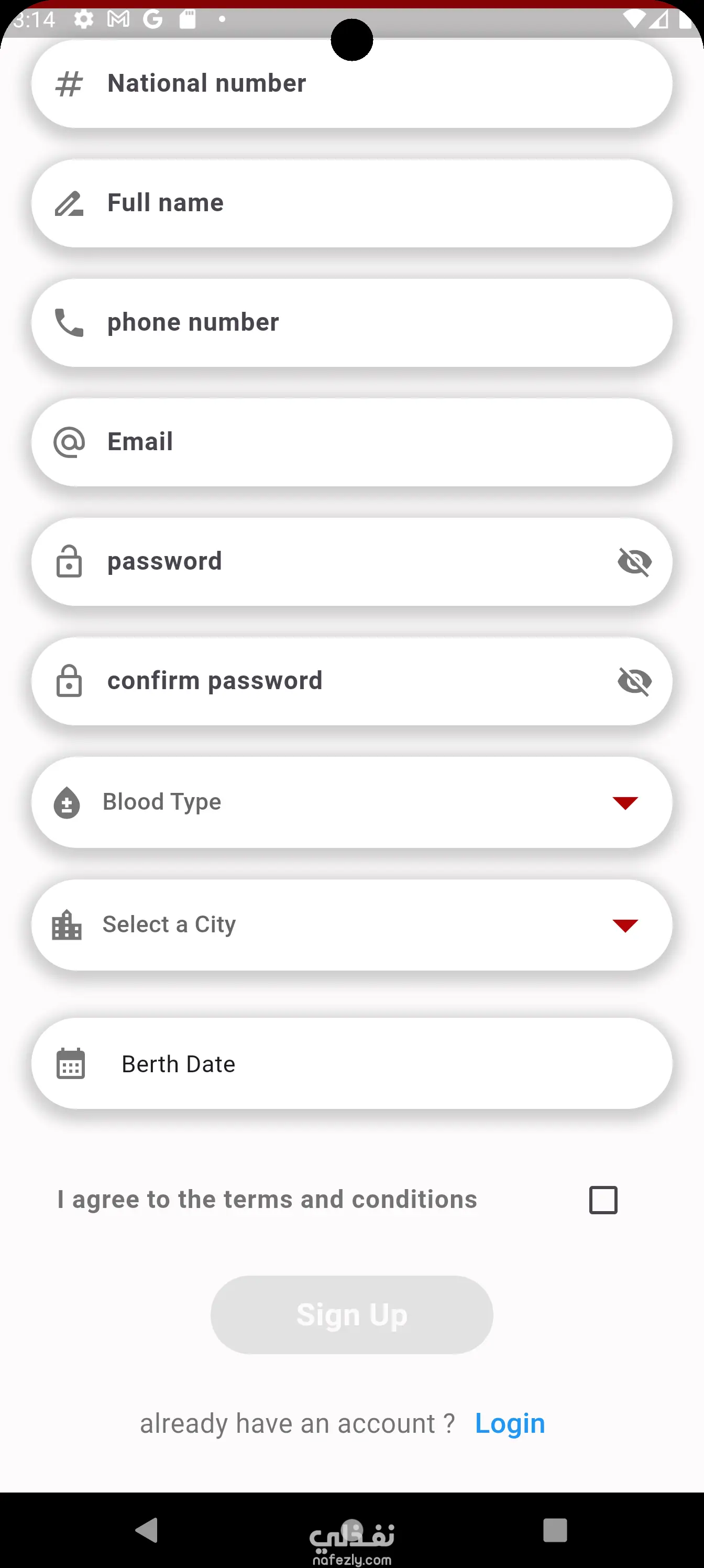Open the Select a City dropdown
Image resolution: width=704 pixels, height=1568 pixels.
(x=351, y=924)
